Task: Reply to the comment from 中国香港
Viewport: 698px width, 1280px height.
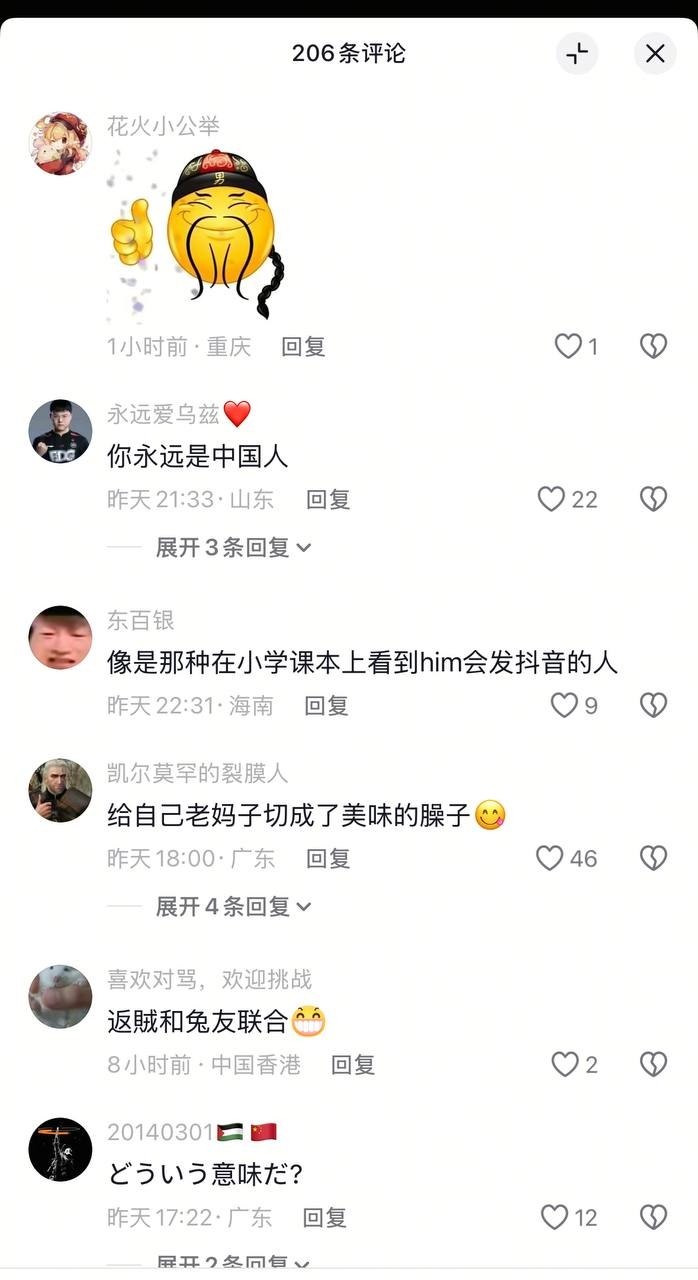Action: point(353,1065)
